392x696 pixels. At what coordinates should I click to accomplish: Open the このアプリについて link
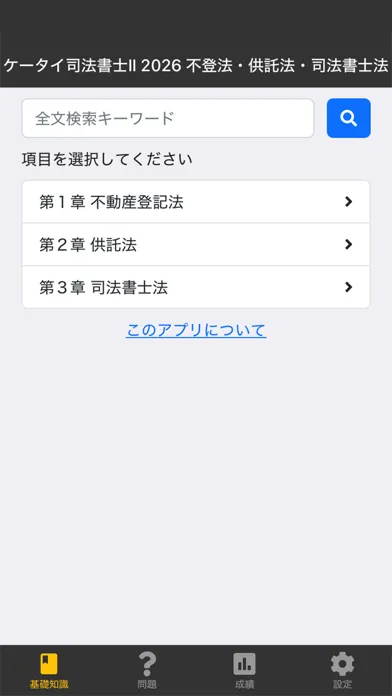196,330
